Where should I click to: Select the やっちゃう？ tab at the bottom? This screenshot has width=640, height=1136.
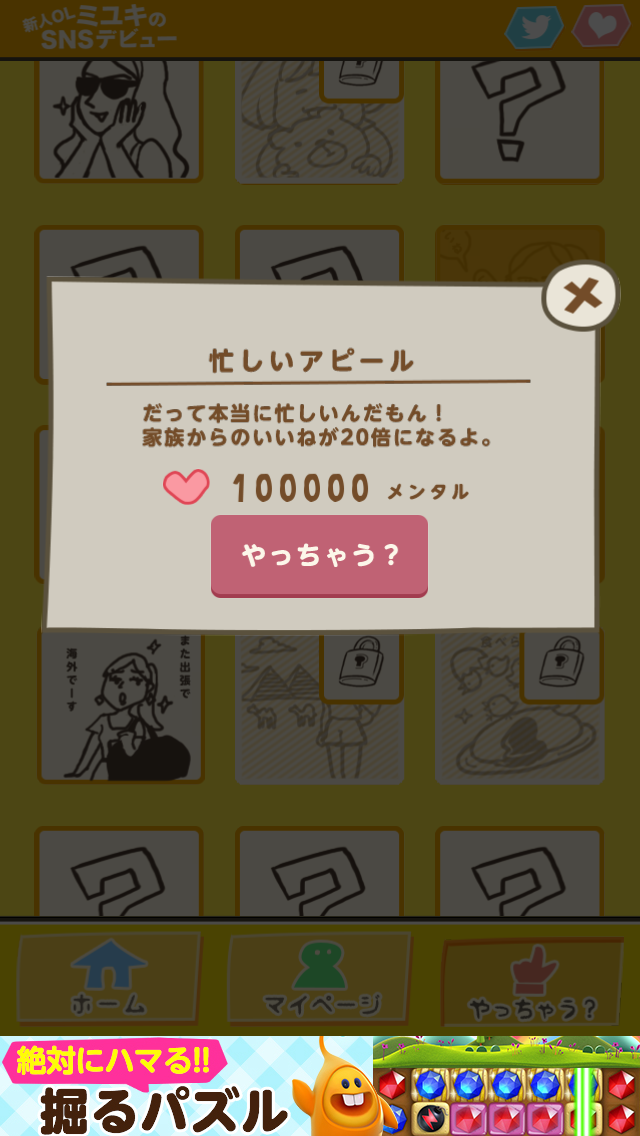531,983
